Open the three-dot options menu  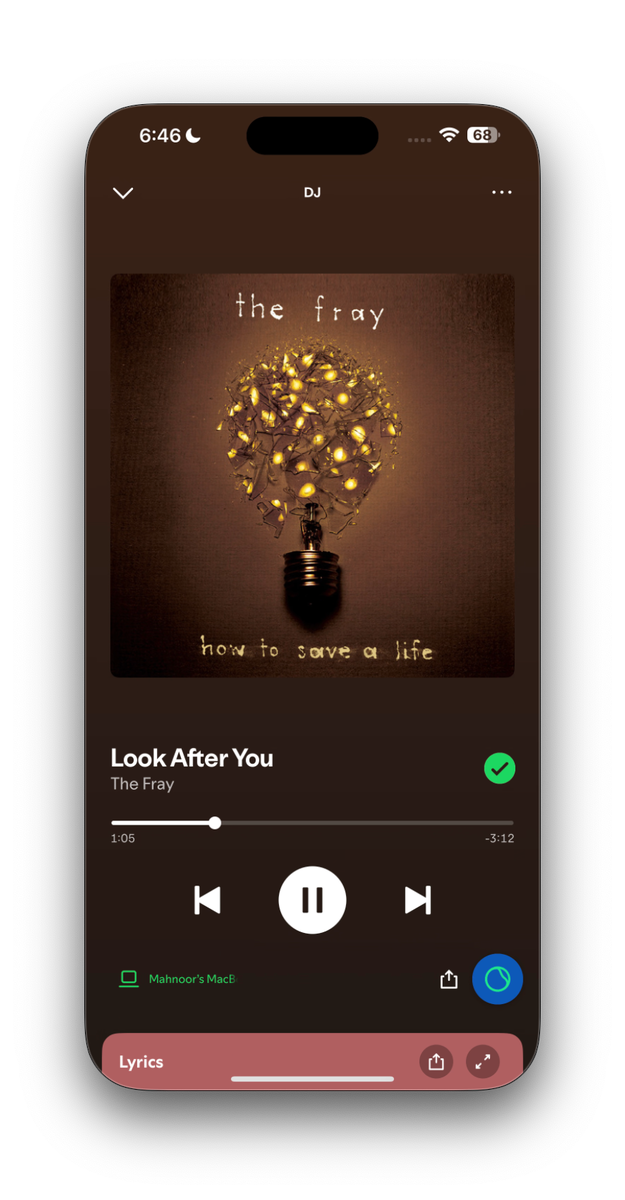[502, 192]
